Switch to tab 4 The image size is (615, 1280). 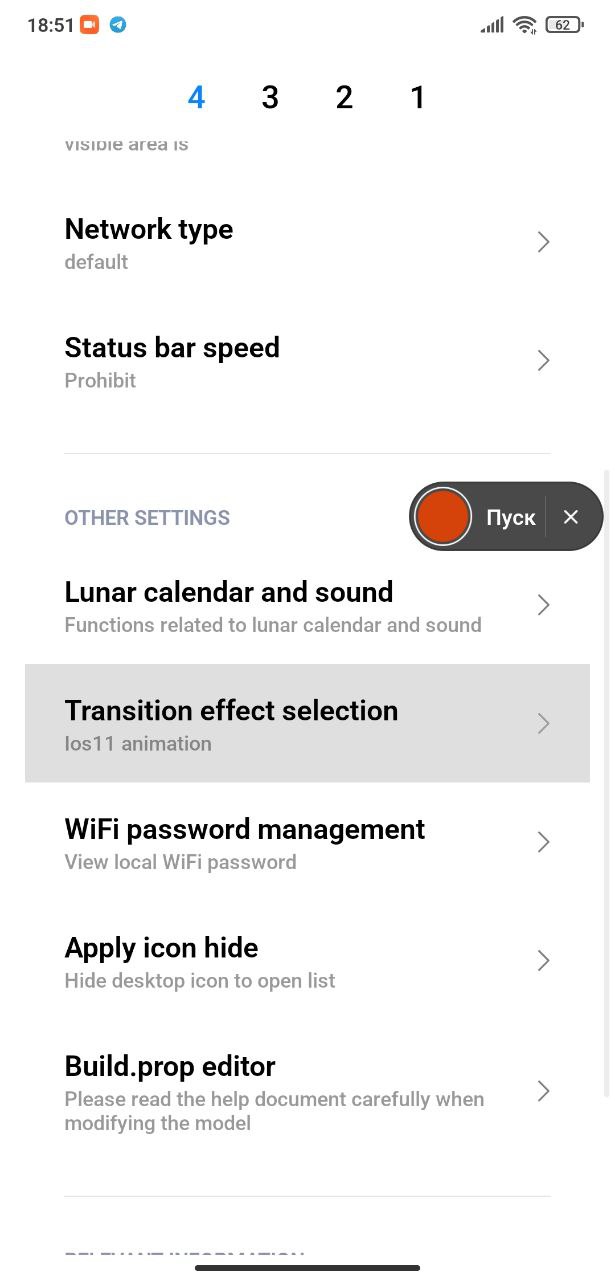[196, 97]
